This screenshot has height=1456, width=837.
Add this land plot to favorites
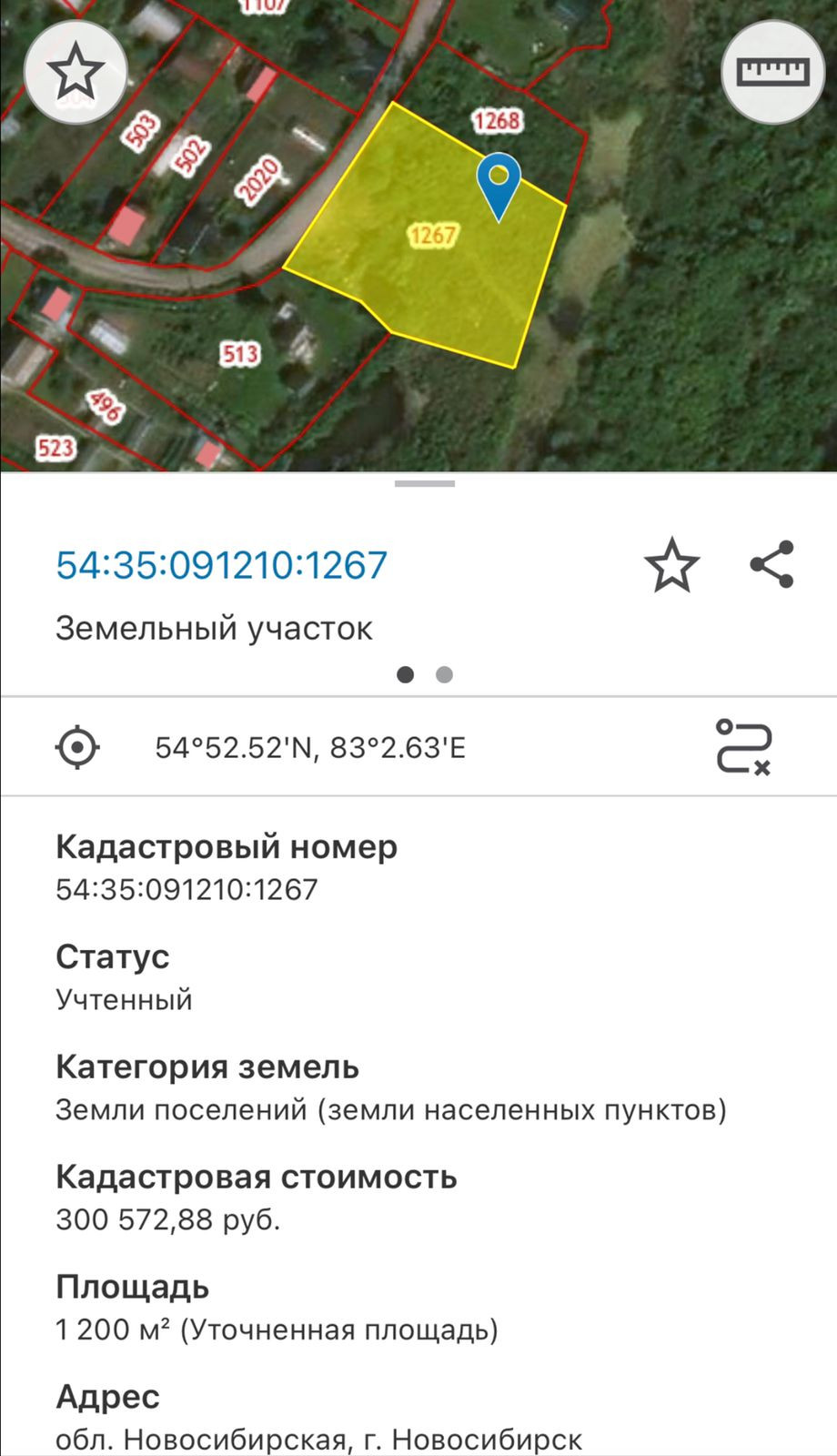[671, 565]
